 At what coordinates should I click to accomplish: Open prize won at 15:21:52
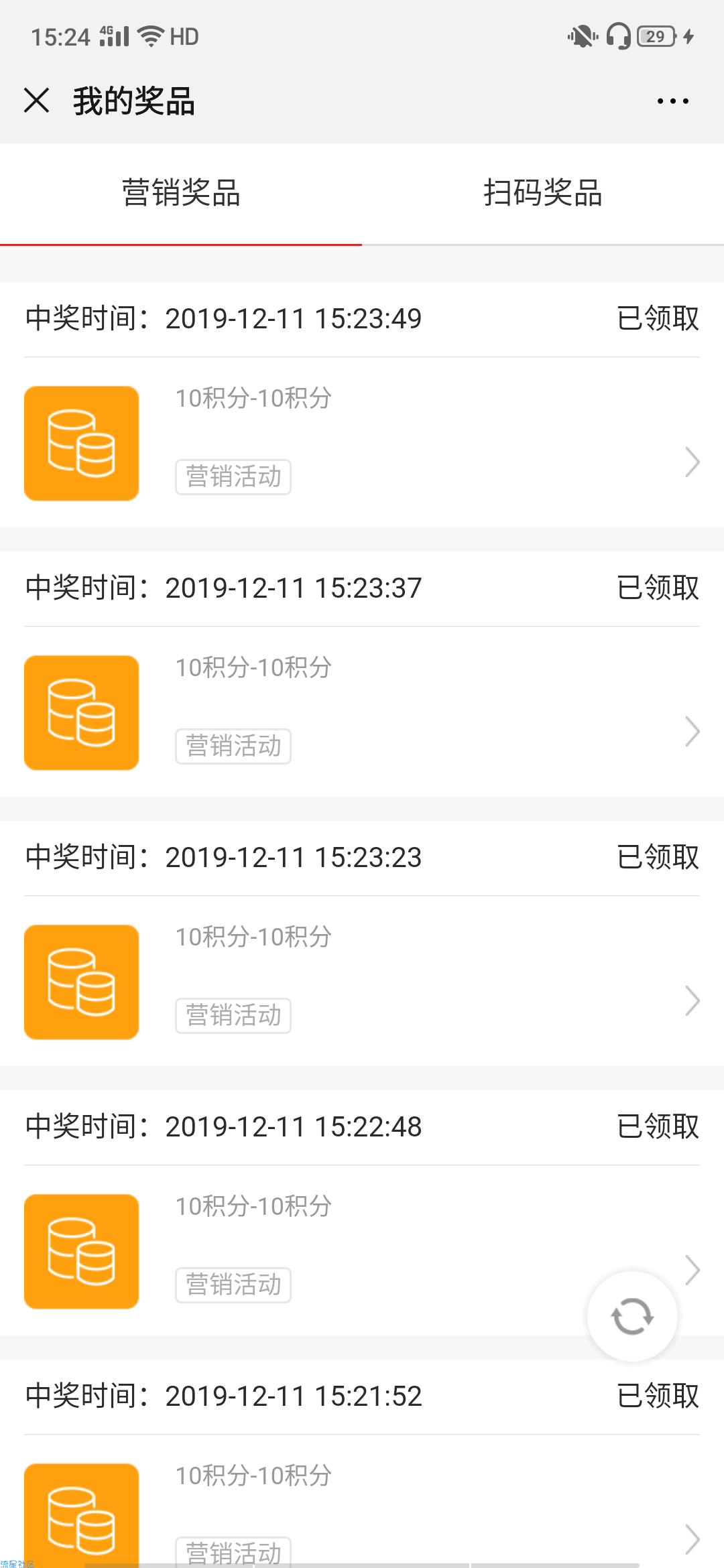(x=362, y=1502)
